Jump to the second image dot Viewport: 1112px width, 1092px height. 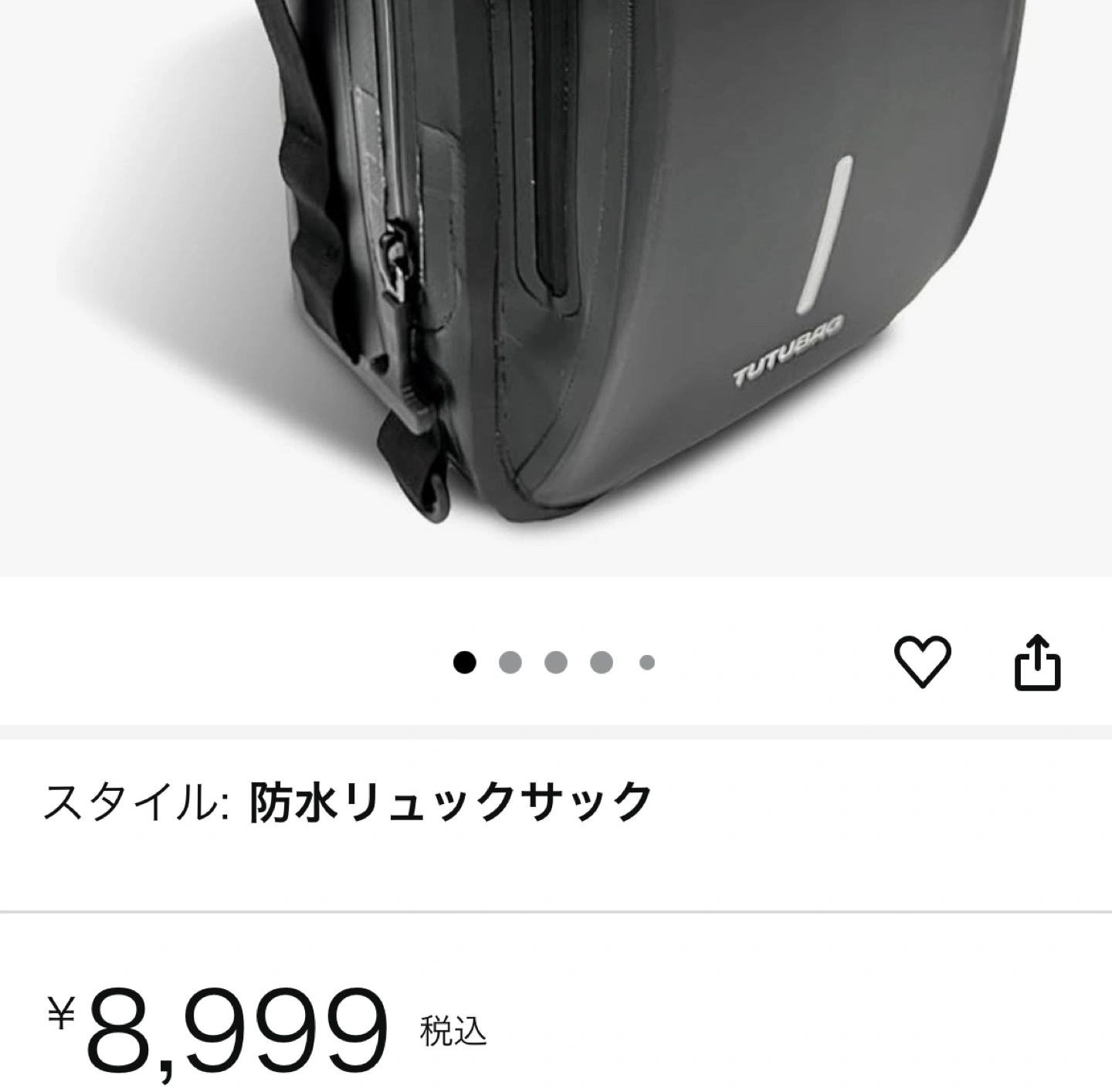tap(510, 663)
